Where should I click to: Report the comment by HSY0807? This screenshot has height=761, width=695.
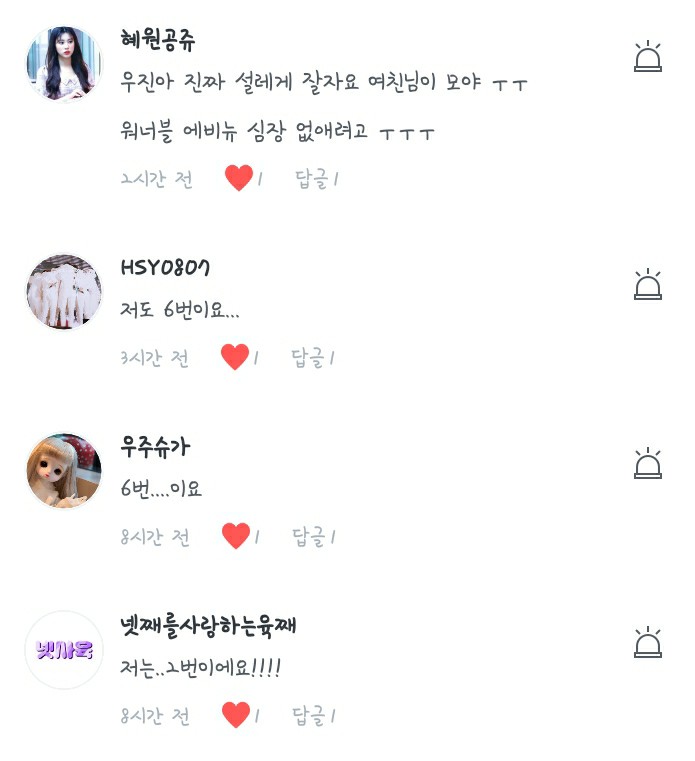point(648,285)
